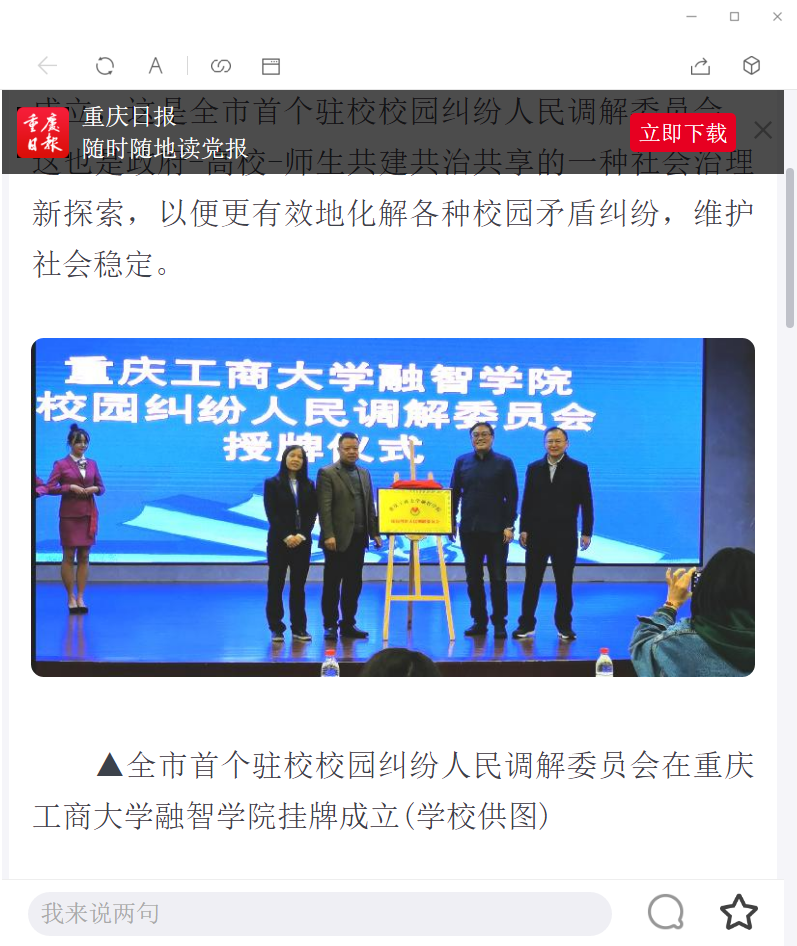Share this article
Viewport: 797px width, 946px height.
pos(700,66)
